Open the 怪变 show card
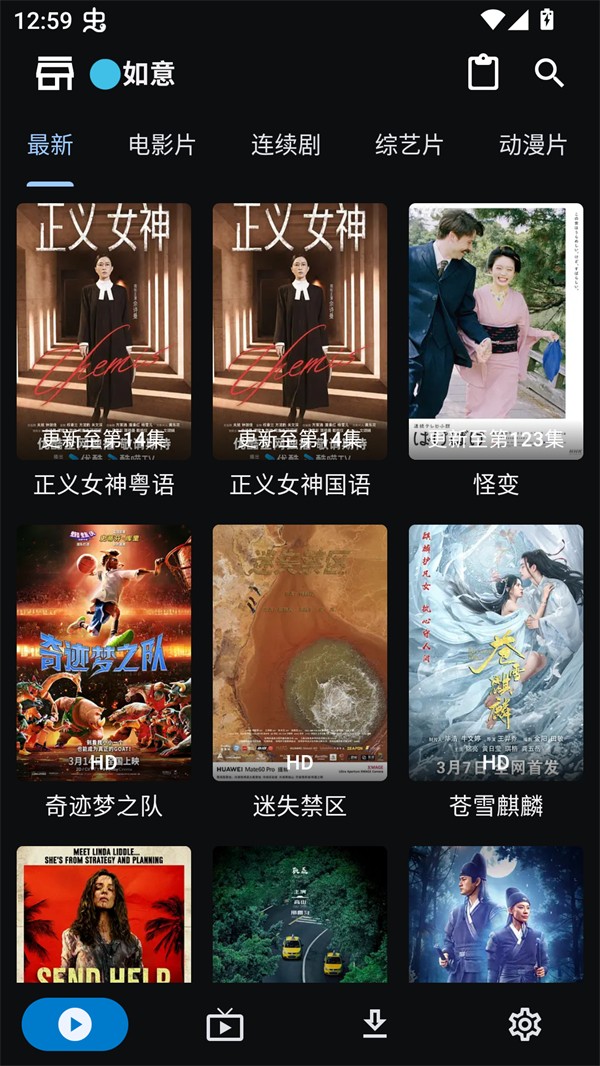The image size is (600, 1066). [x=496, y=332]
